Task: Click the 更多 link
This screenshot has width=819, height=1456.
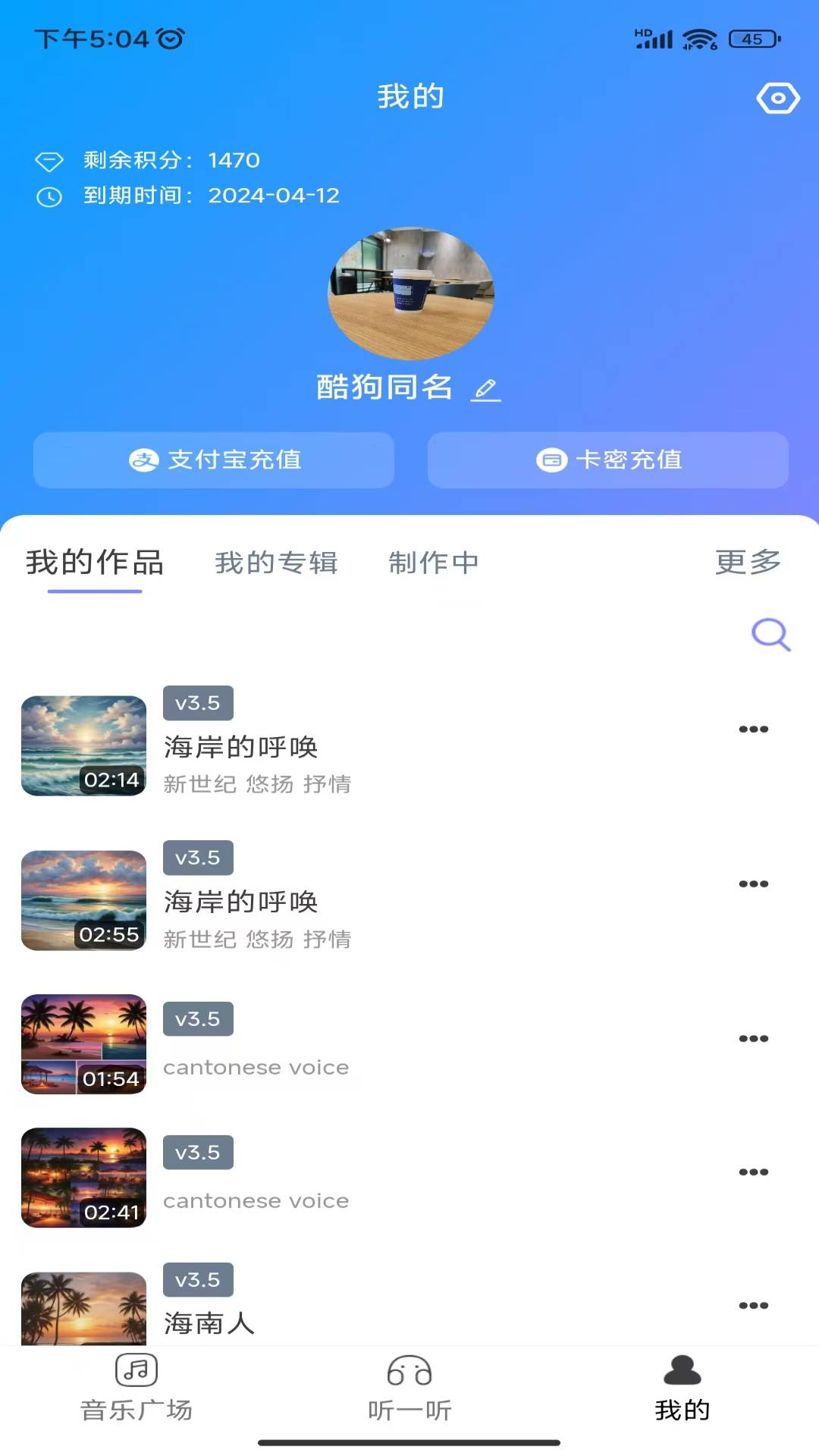Action: point(749,561)
